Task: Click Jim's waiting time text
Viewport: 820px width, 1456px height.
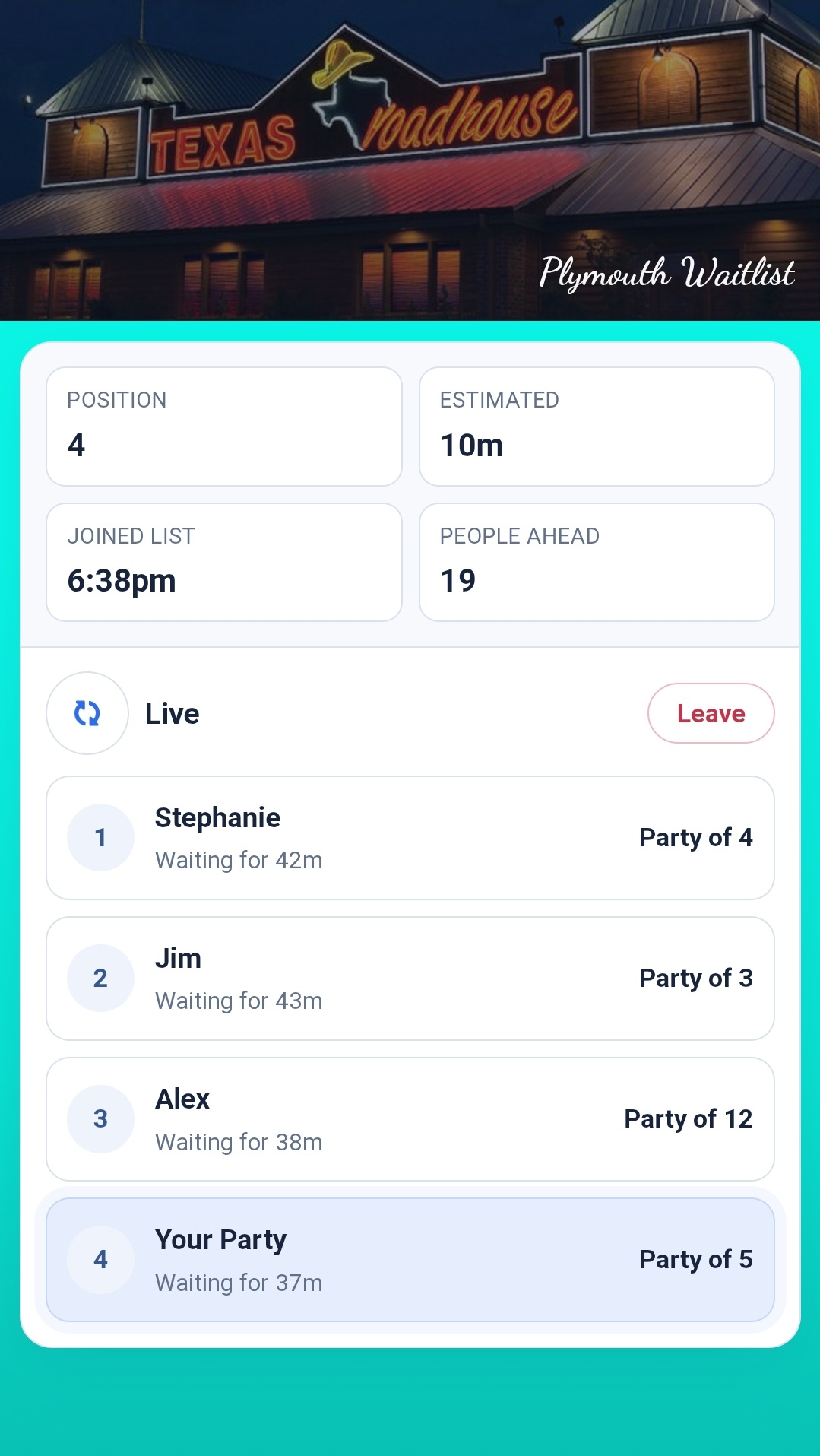Action: (239, 1001)
